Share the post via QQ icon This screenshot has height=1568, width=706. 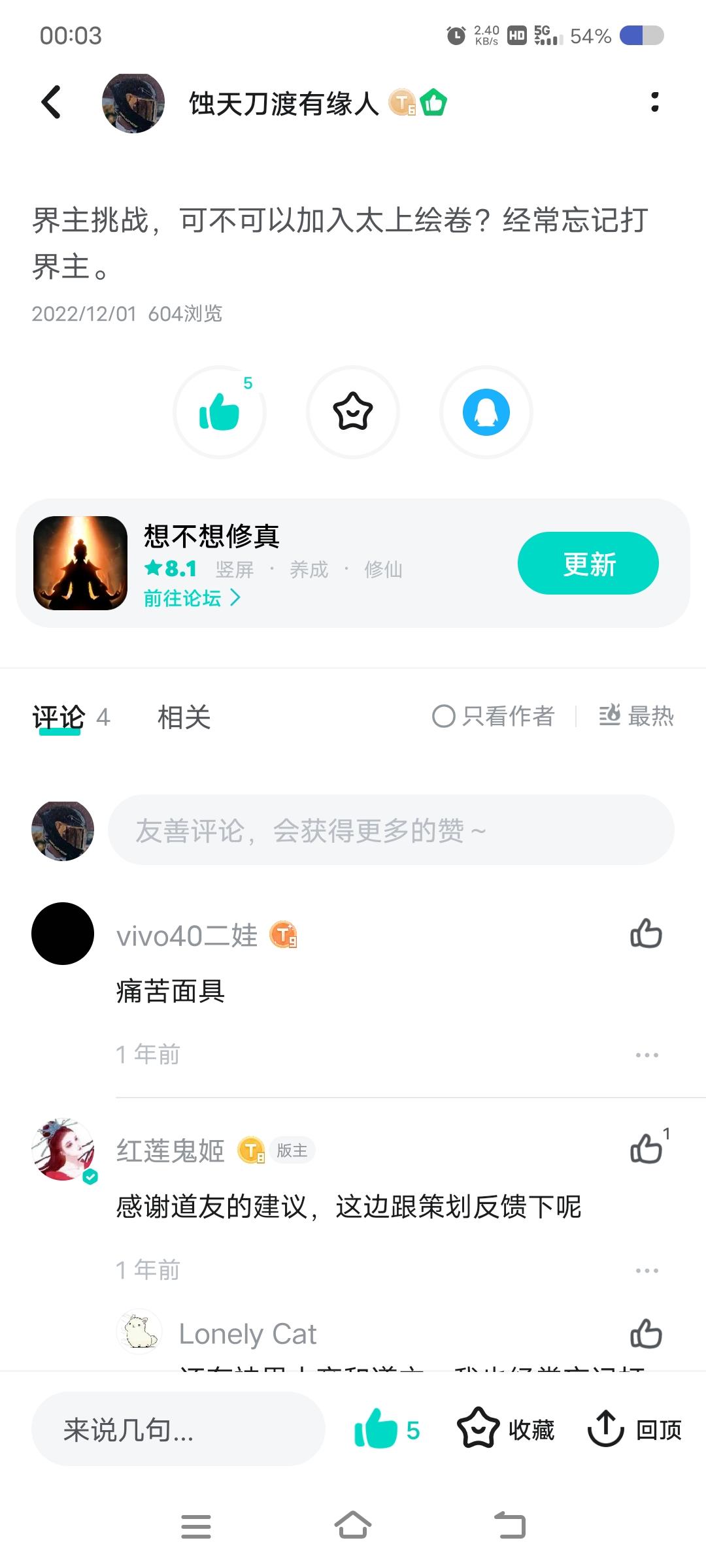tap(486, 412)
